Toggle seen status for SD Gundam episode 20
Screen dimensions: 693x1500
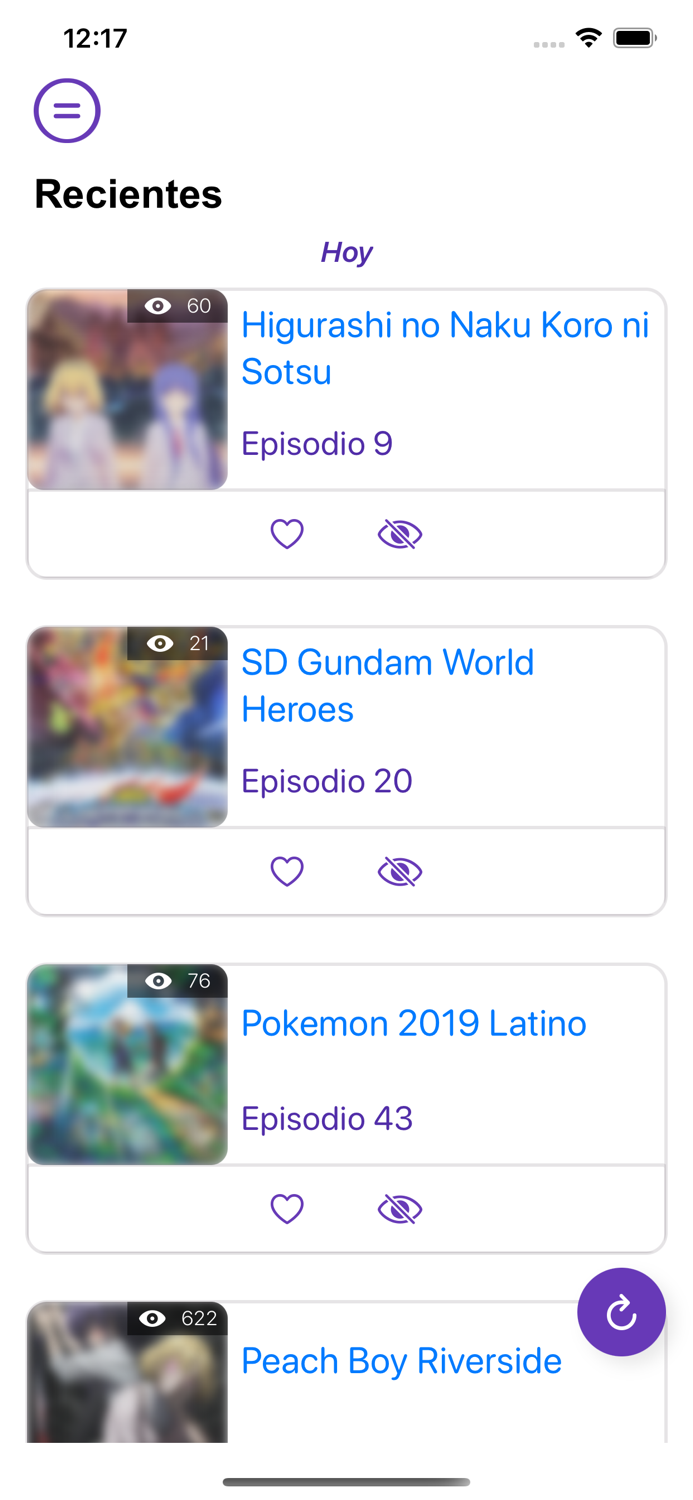pos(400,872)
